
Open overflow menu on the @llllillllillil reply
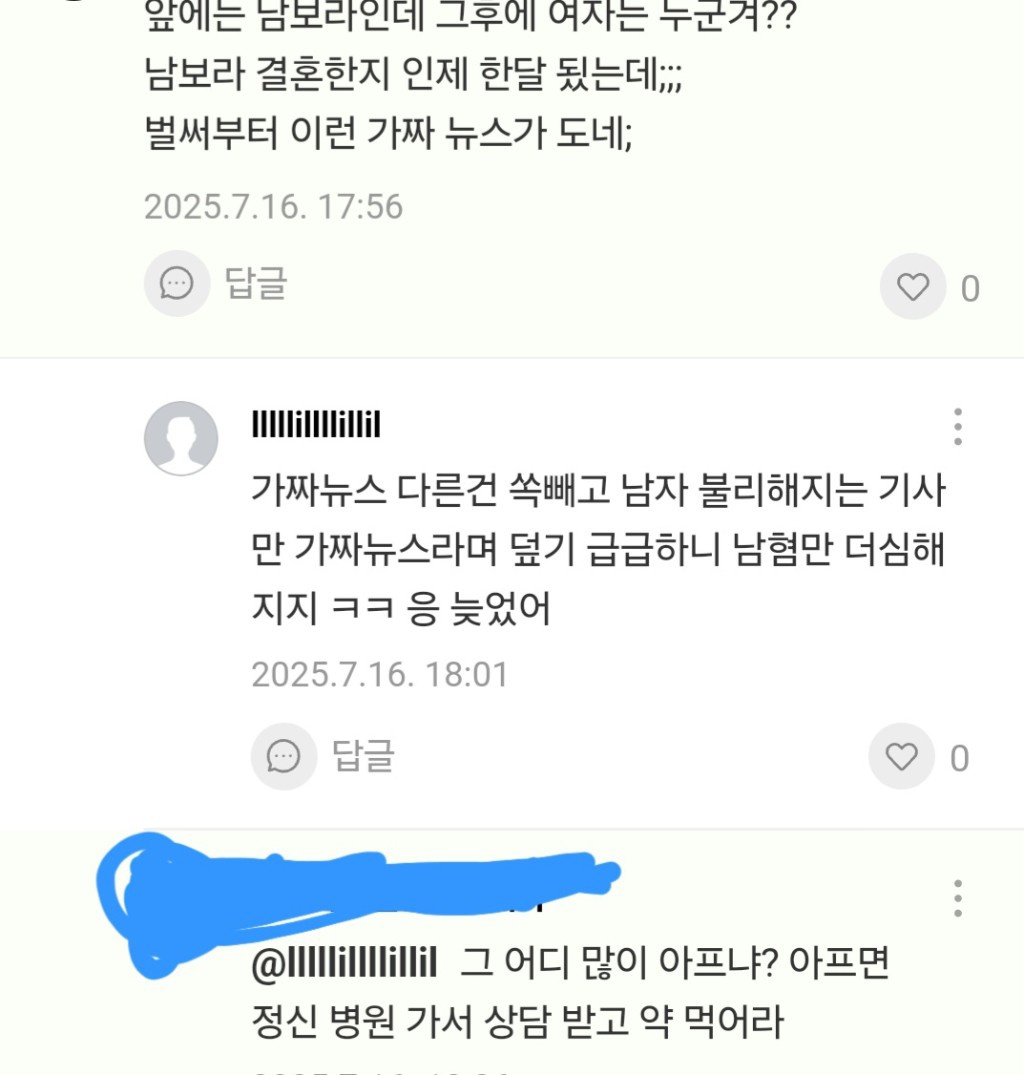point(957,899)
